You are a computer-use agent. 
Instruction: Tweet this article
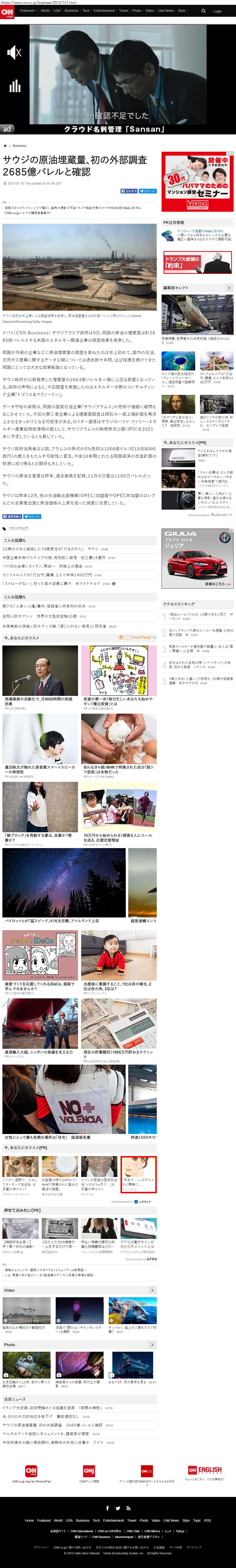click(148, 191)
